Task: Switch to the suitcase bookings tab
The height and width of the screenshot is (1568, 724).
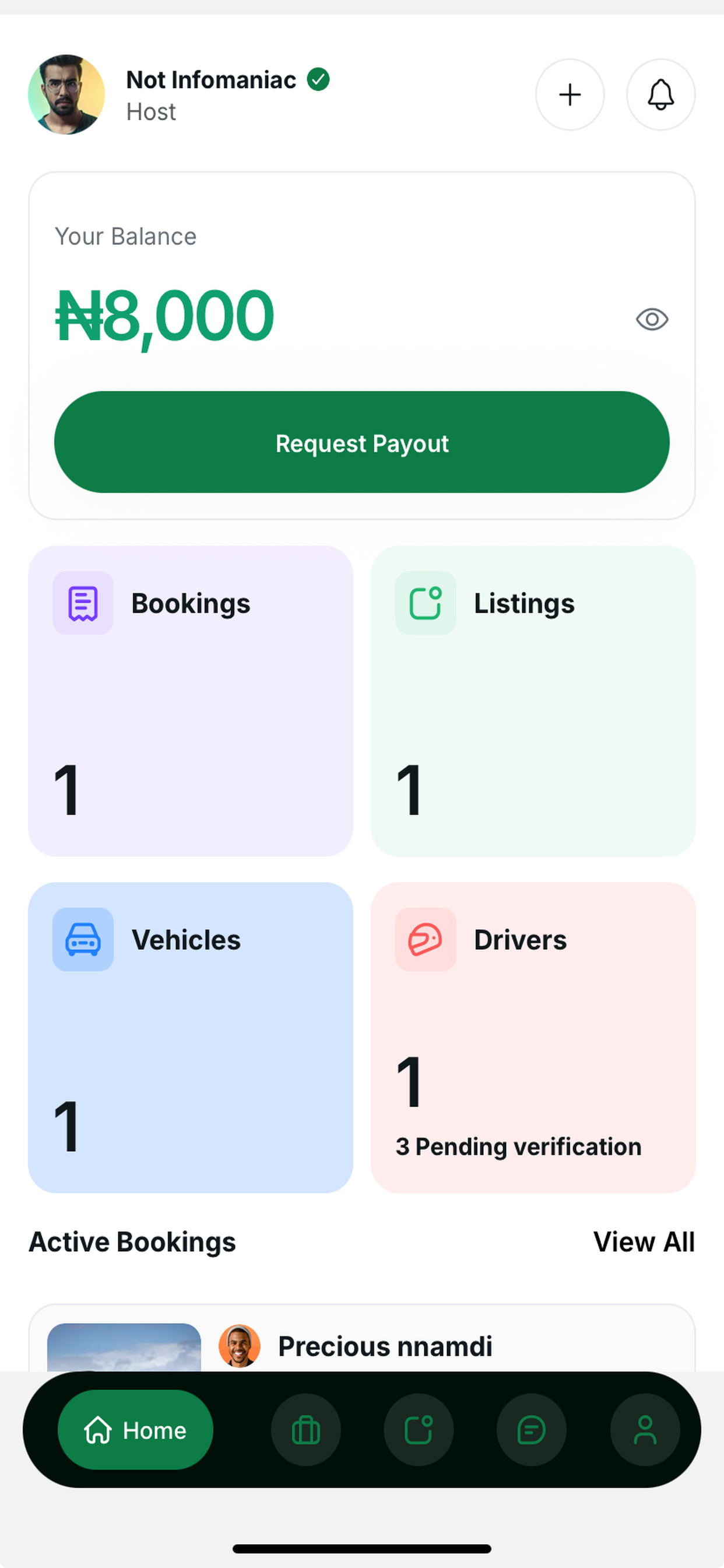Action: click(305, 1430)
